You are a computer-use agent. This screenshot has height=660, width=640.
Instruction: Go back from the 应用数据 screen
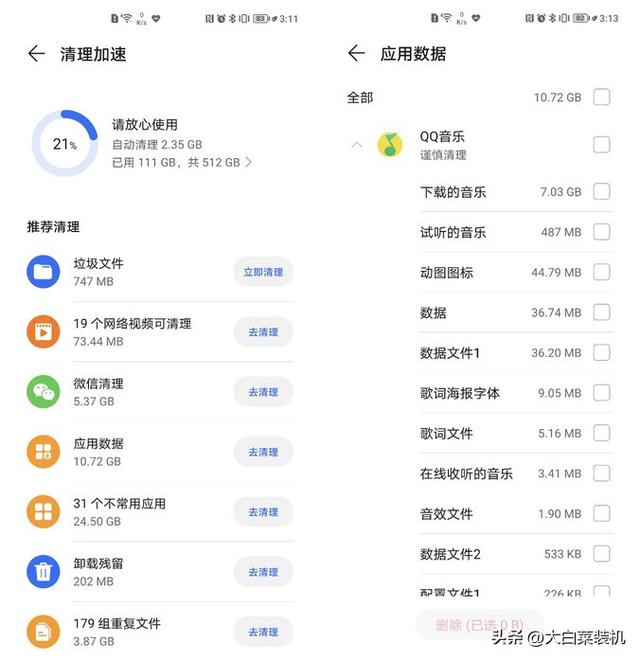[356, 54]
